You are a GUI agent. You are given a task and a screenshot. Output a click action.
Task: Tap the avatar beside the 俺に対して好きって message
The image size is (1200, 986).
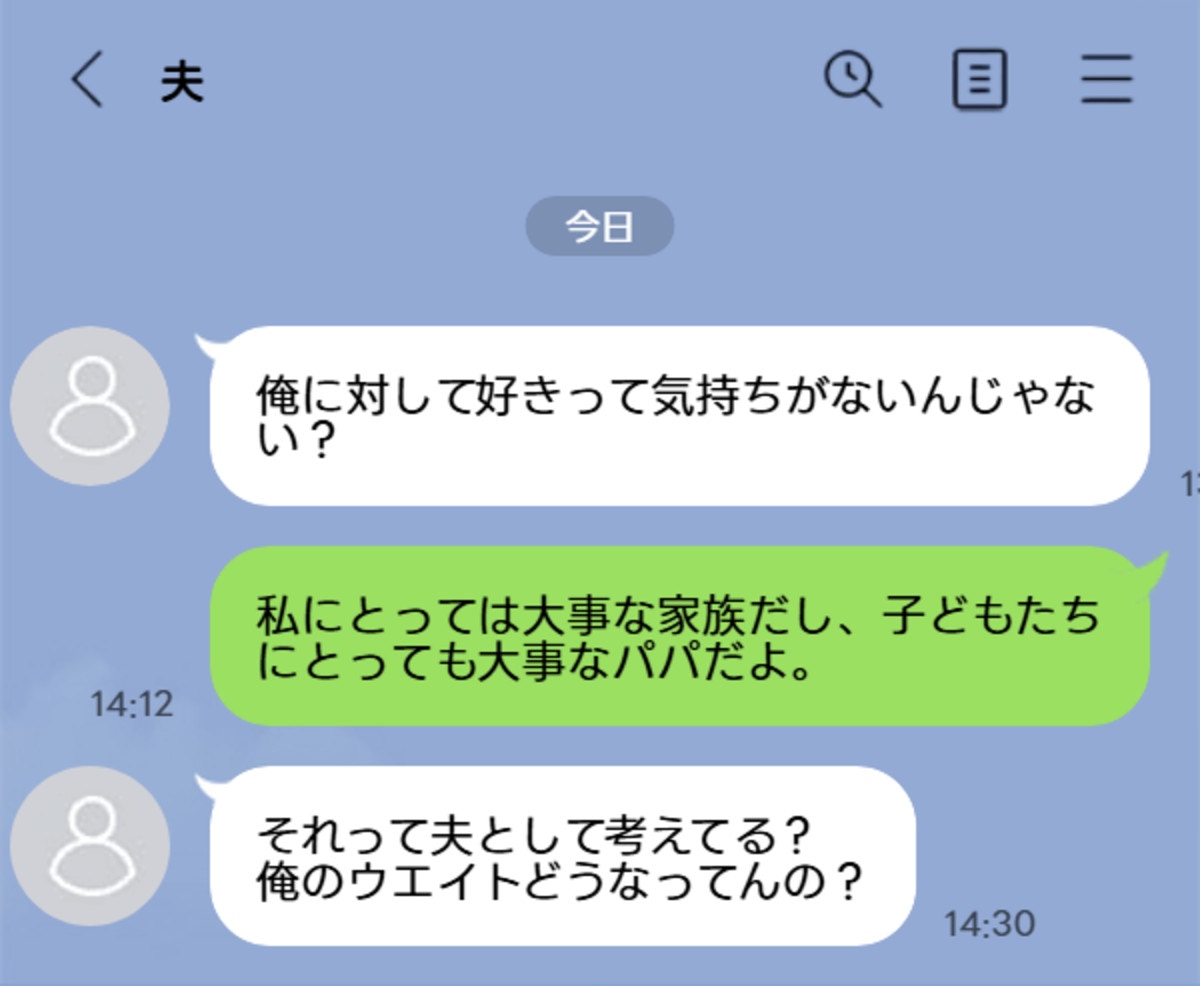click(90, 405)
